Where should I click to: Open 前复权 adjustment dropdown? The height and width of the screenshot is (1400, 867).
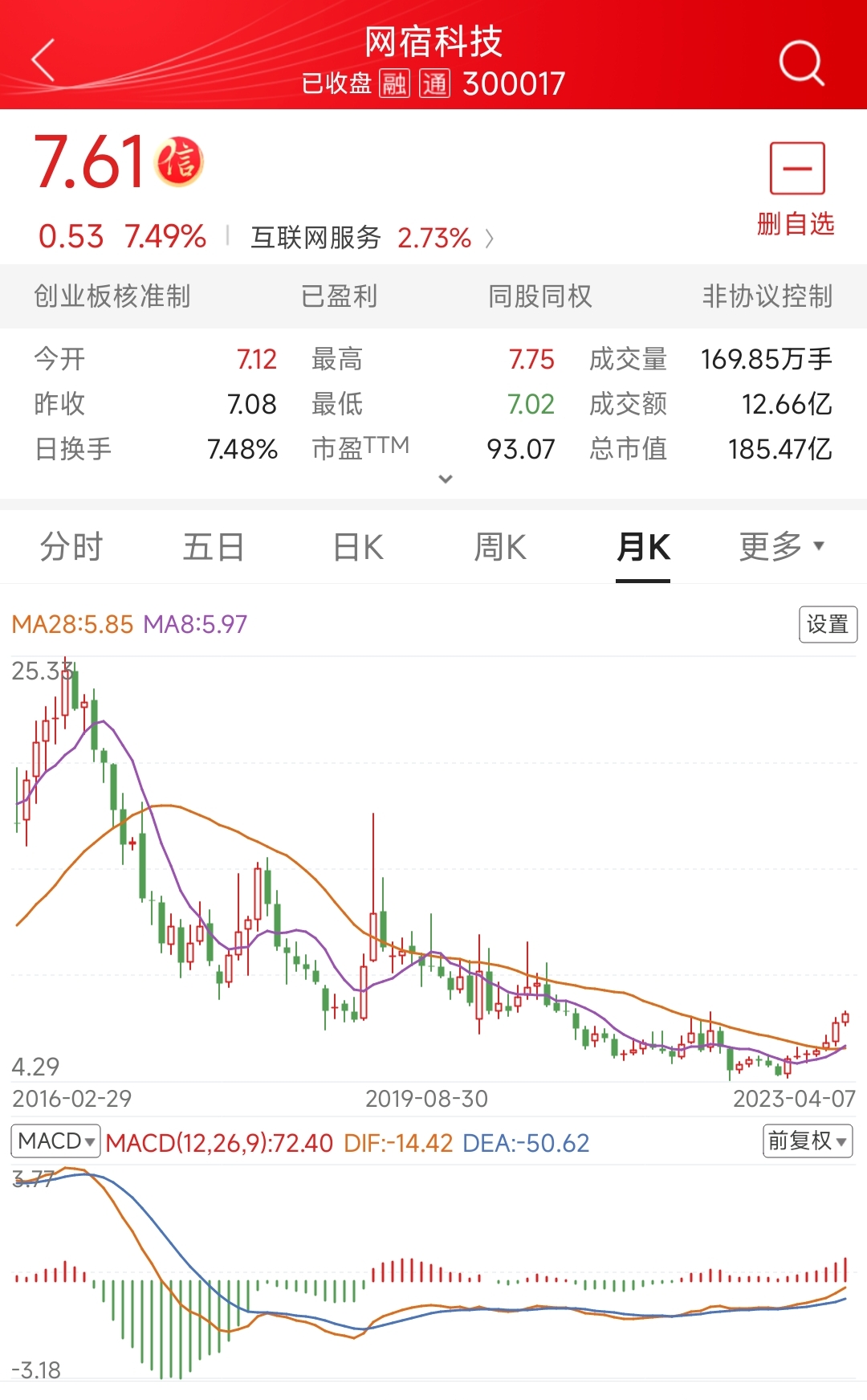(x=807, y=1141)
